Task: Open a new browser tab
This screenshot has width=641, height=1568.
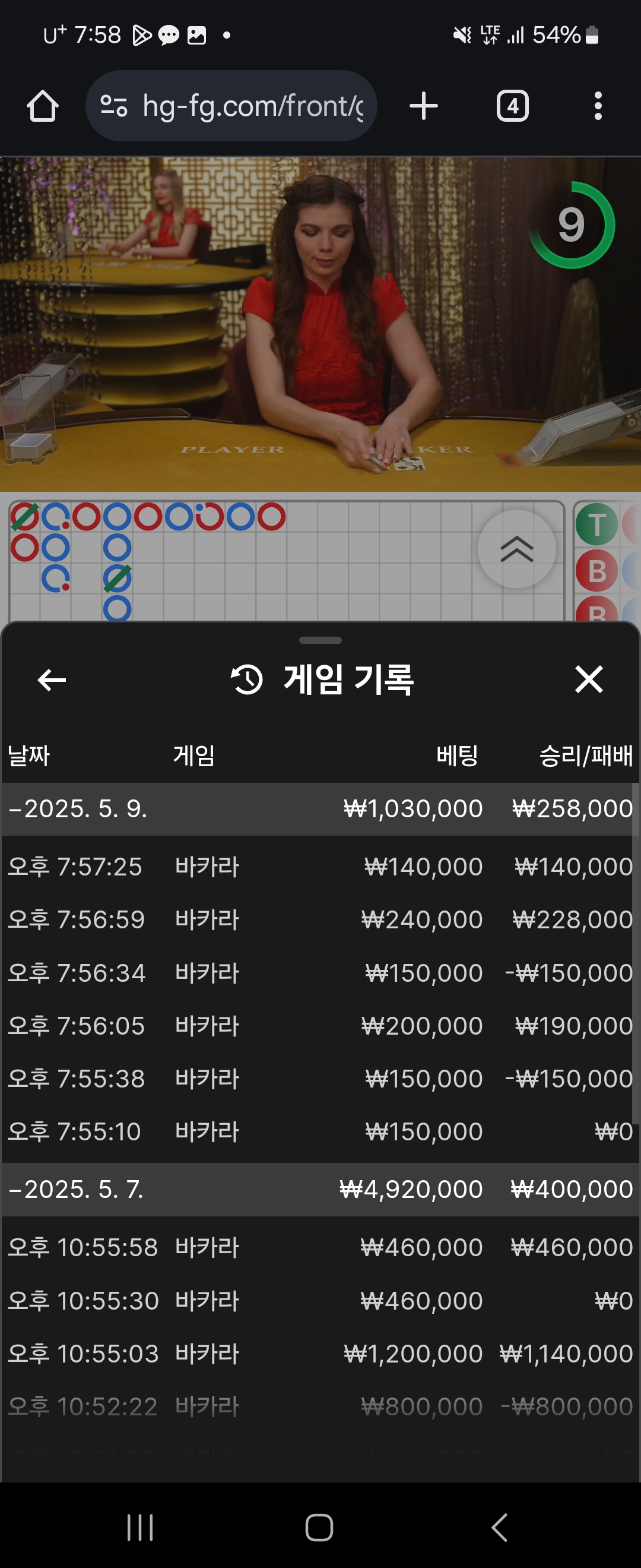Action: pyautogui.click(x=423, y=106)
